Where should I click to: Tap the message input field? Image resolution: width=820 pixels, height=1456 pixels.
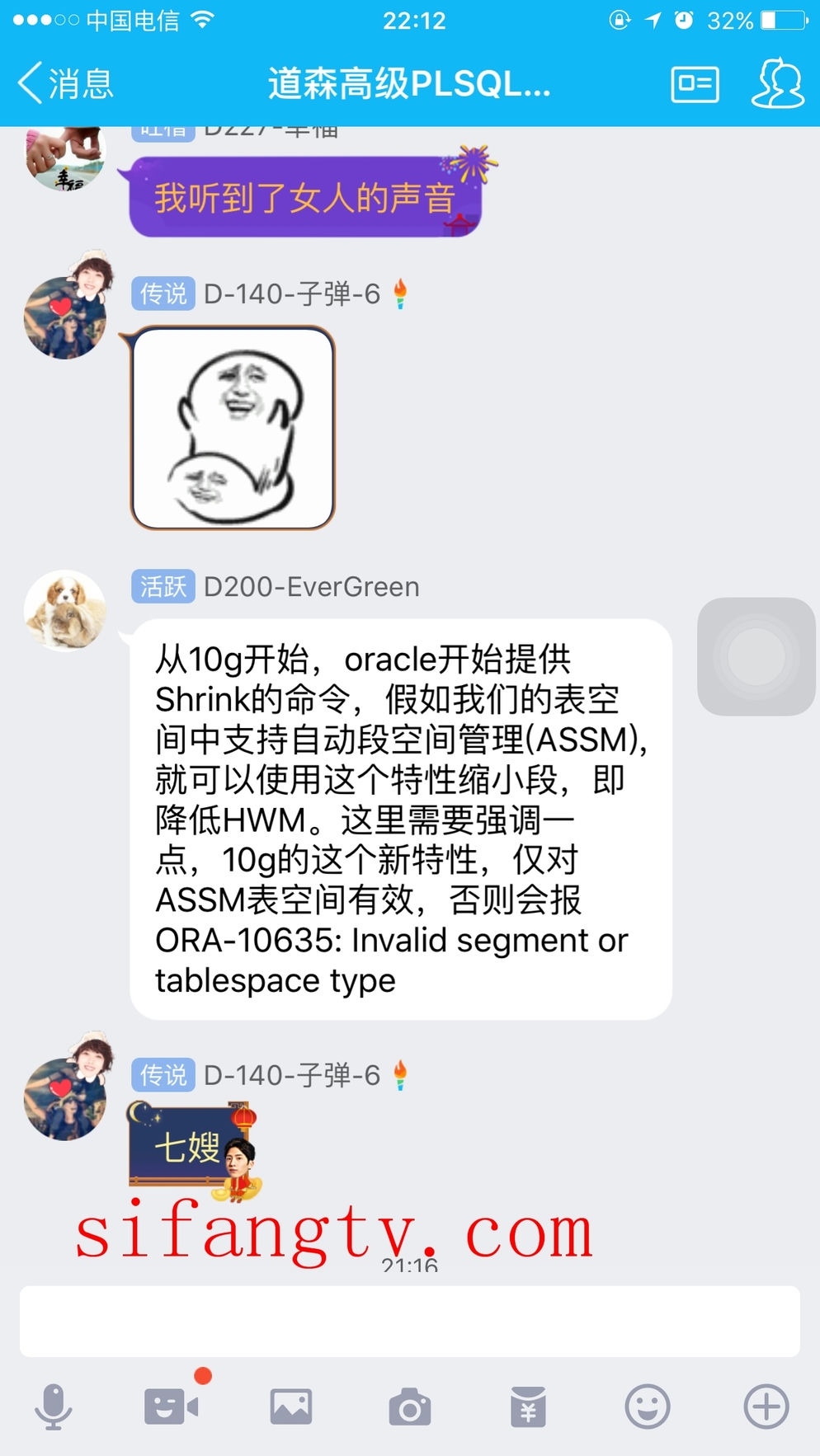tap(409, 1321)
